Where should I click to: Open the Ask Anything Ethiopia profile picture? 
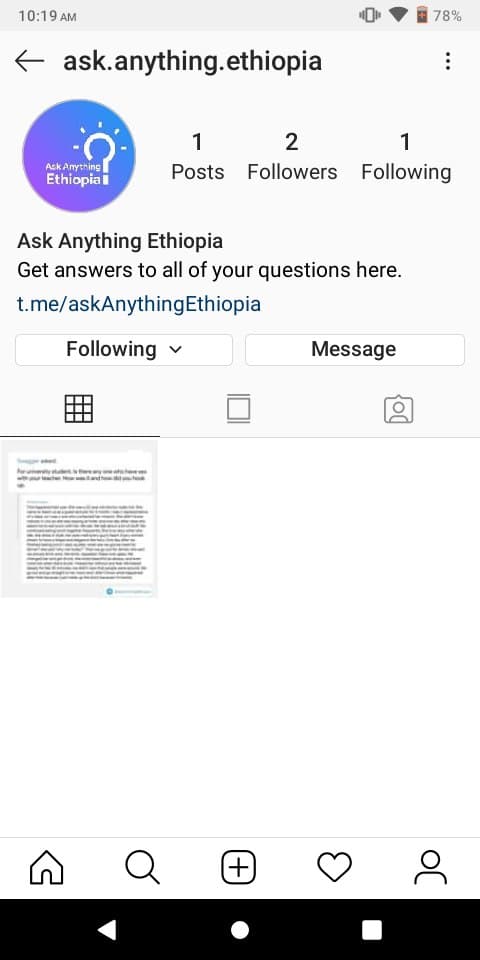(x=79, y=156)
